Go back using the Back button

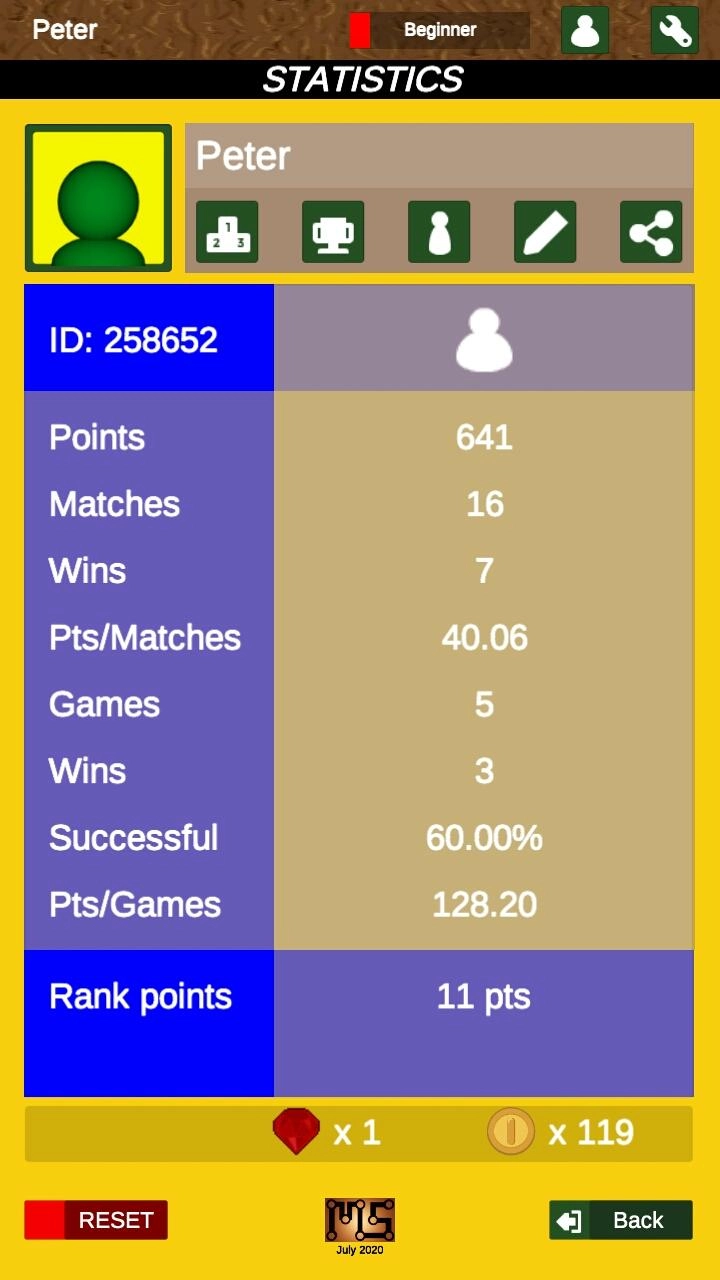[x=621, y=1220]
